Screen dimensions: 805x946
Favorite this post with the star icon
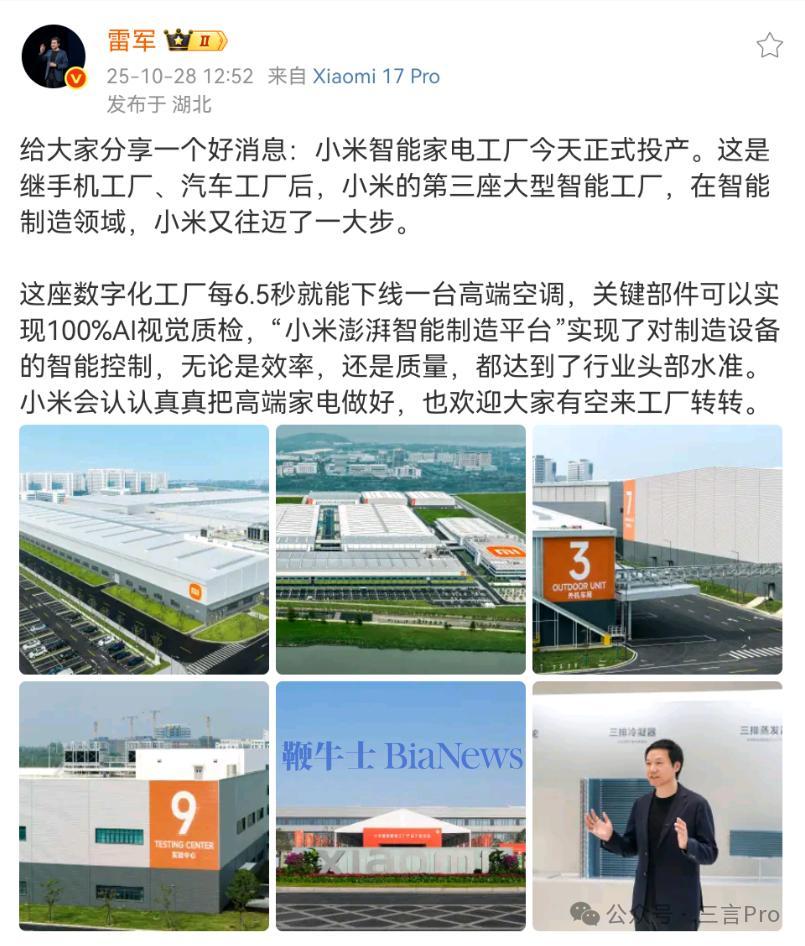[769, 45]
